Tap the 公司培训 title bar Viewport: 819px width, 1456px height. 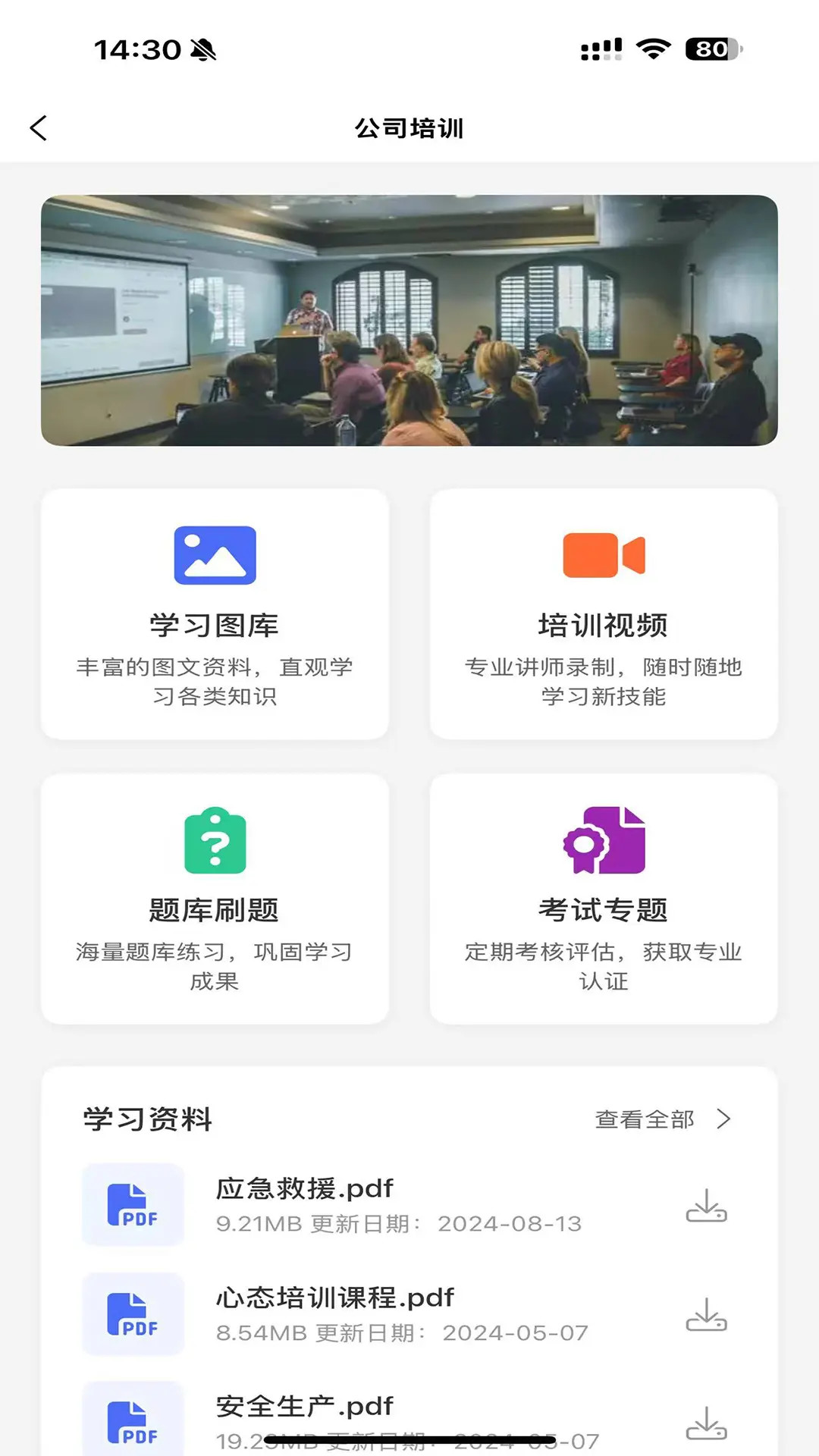click(409, 128)
